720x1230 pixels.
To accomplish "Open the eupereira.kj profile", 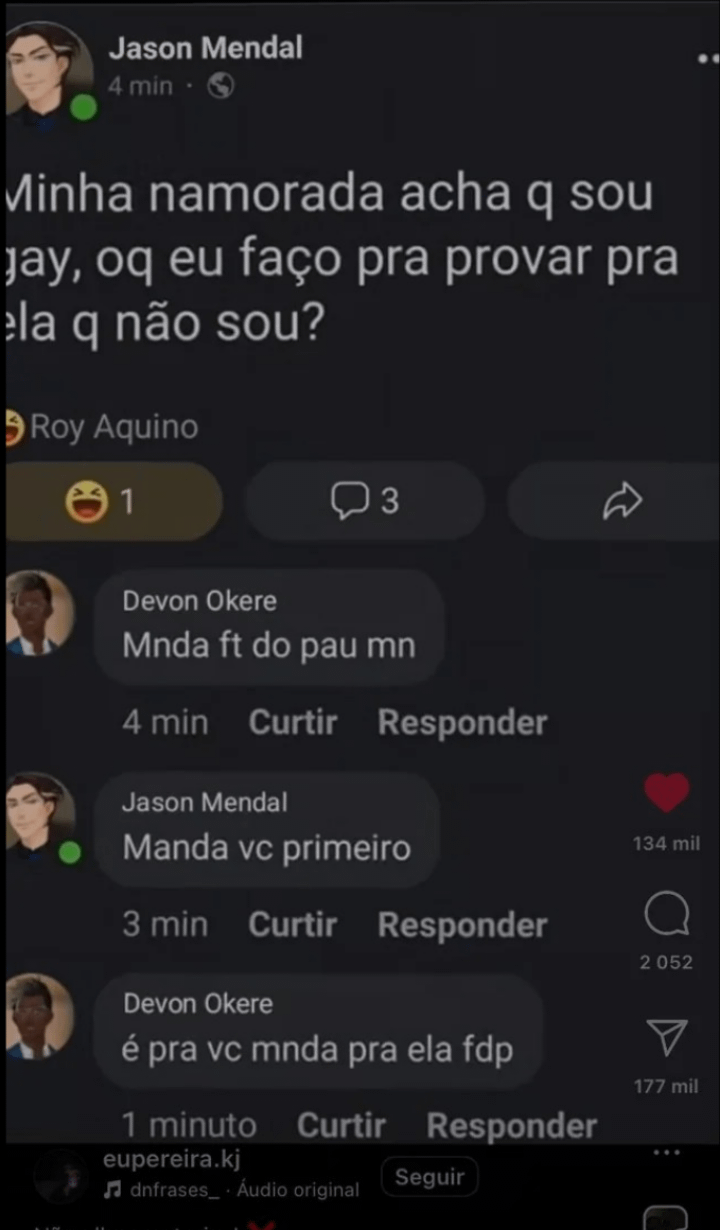I will pyautogui.click(x=171, y=1159).
